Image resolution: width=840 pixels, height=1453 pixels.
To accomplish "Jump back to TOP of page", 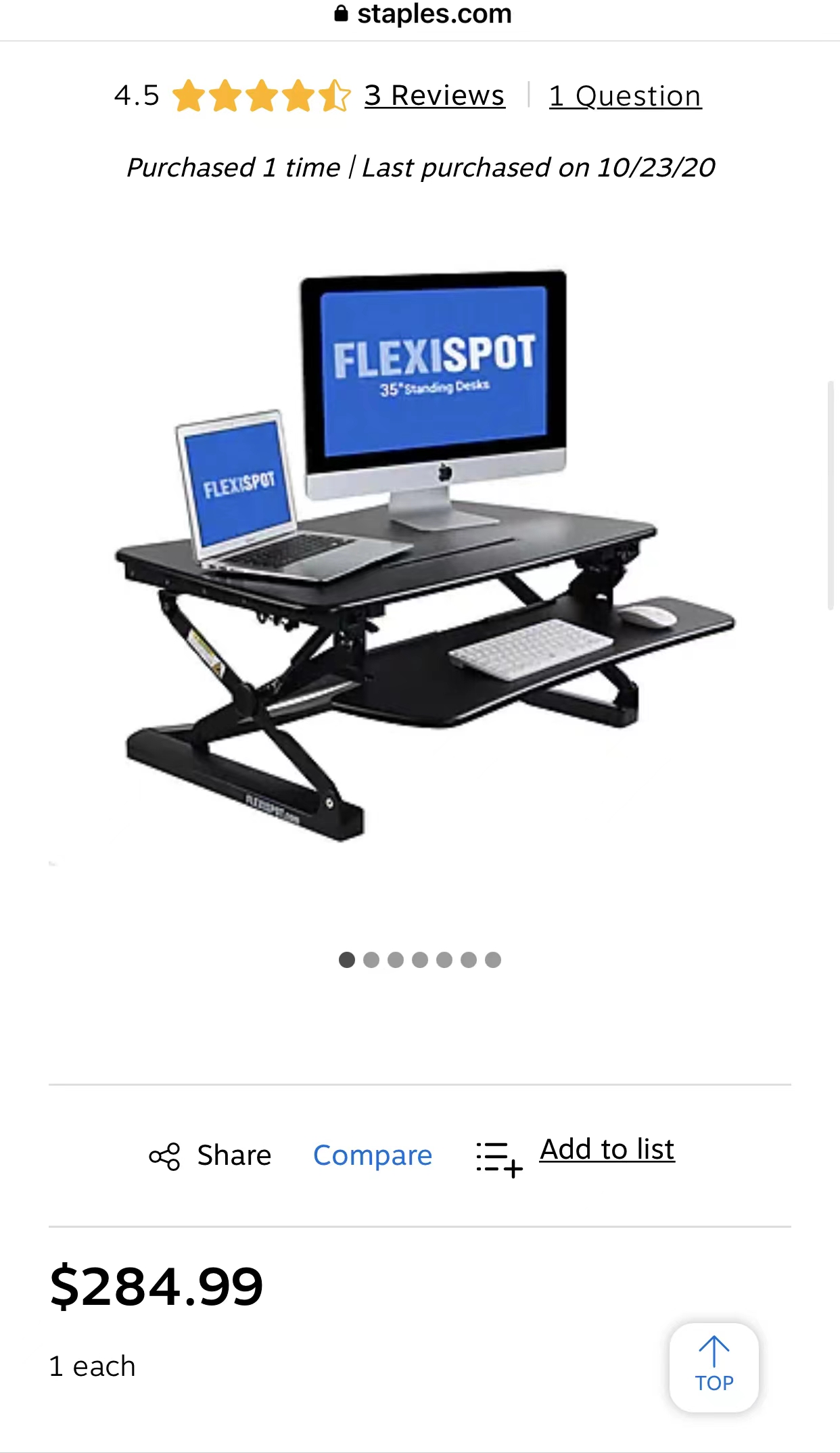I will tap(714, 1366).
